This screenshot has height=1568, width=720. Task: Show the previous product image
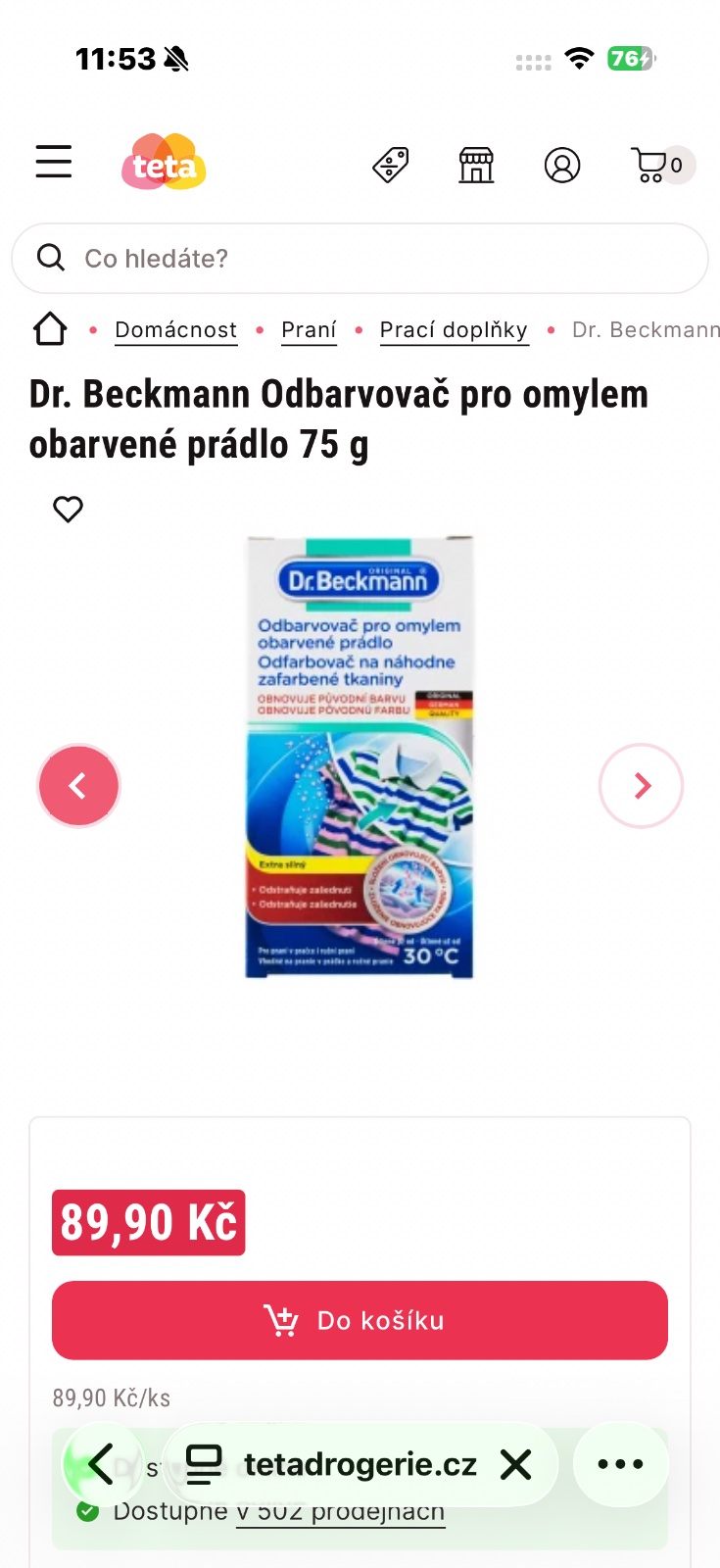point(78,786)
